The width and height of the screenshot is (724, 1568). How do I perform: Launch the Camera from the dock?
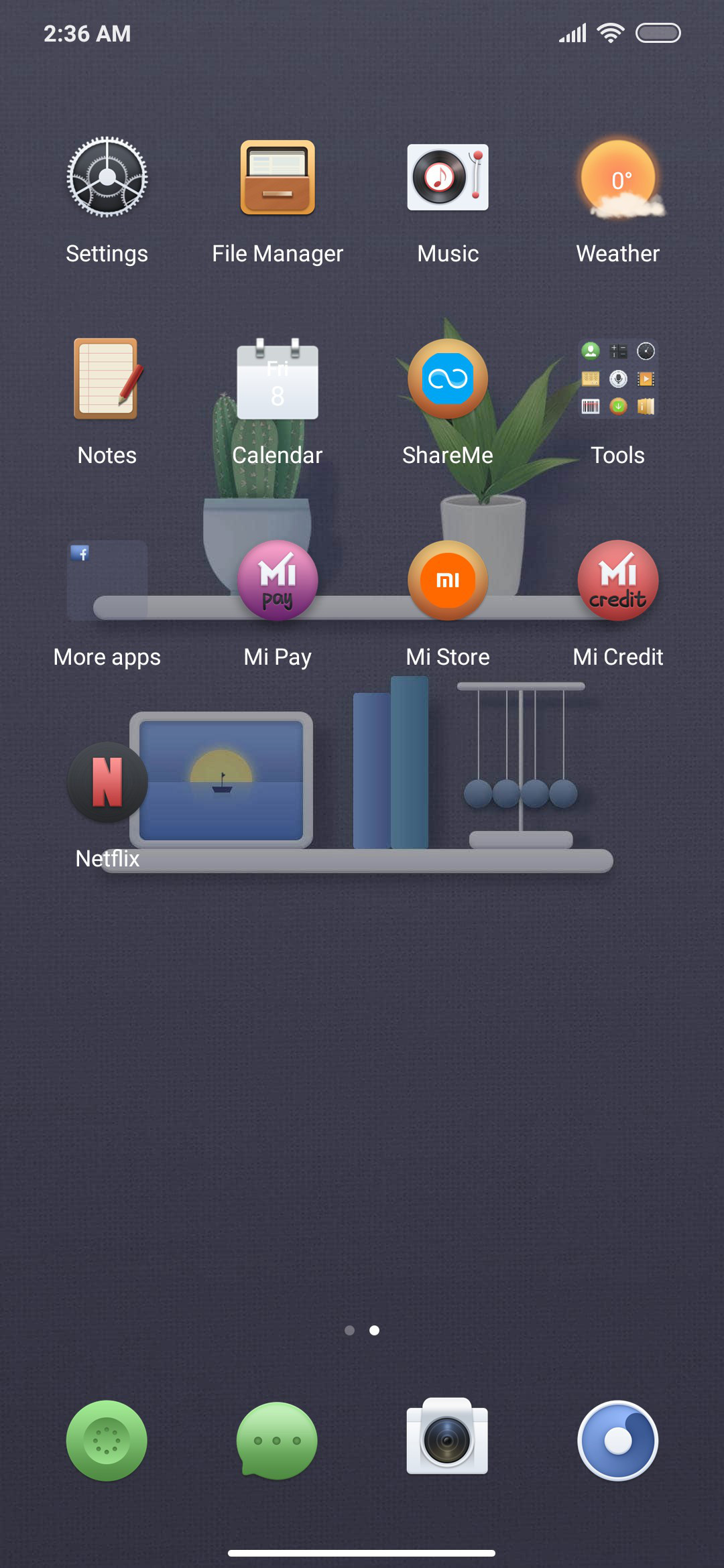pyautogui.click(x=447, y=1436)
